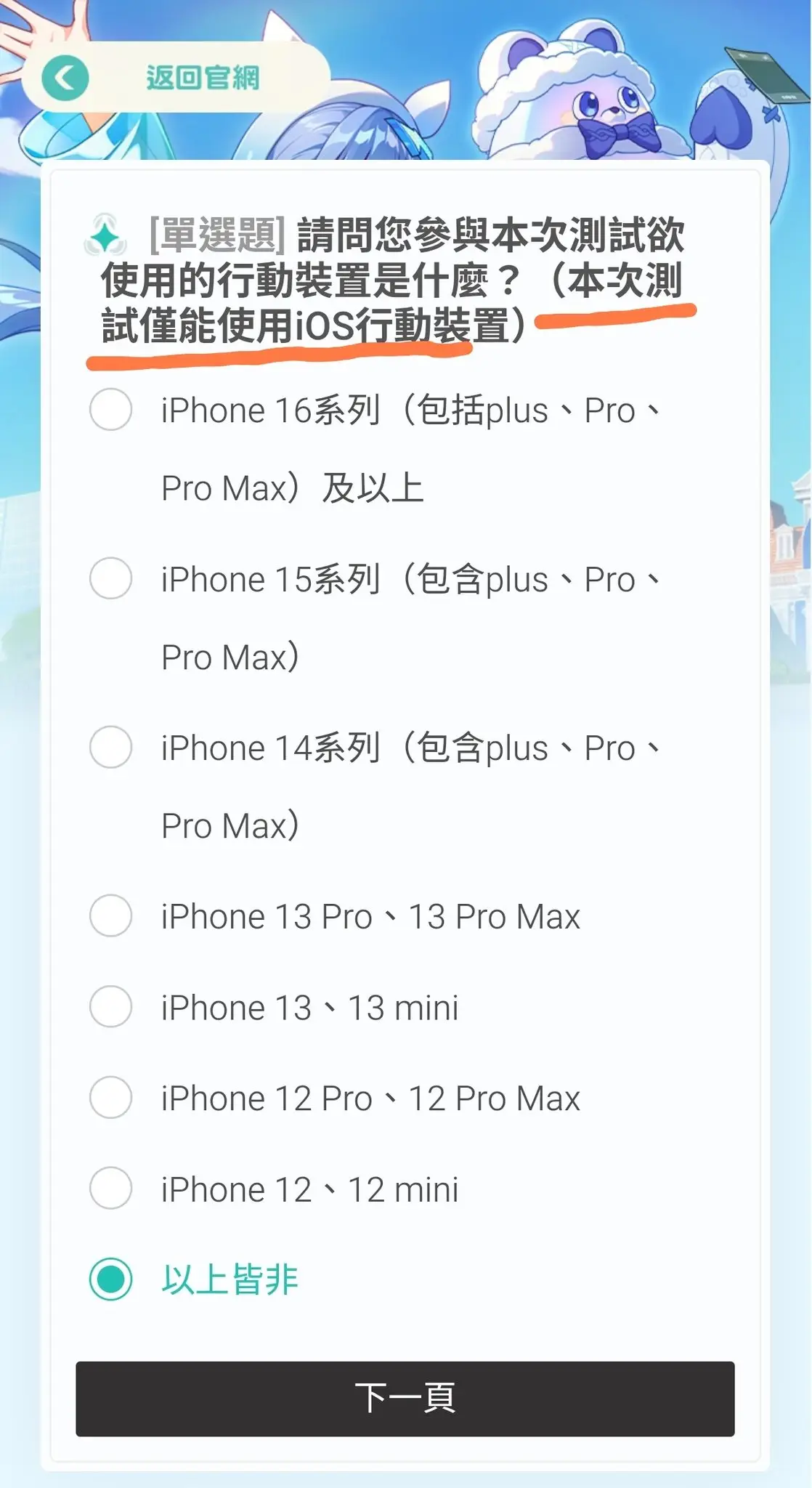Viewport: 812px width, 1488px height.
Task: Select iPhone 12 Pro、12 Pro Max option
Action: [110, 1097]
